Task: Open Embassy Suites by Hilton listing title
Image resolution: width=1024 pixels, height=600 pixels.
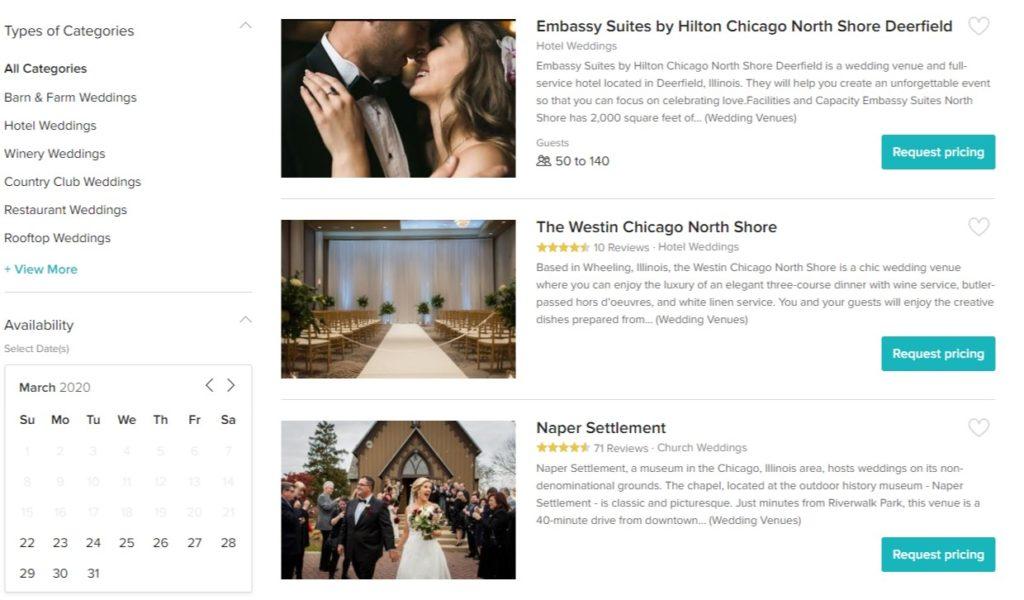Action: click(744, 27)
